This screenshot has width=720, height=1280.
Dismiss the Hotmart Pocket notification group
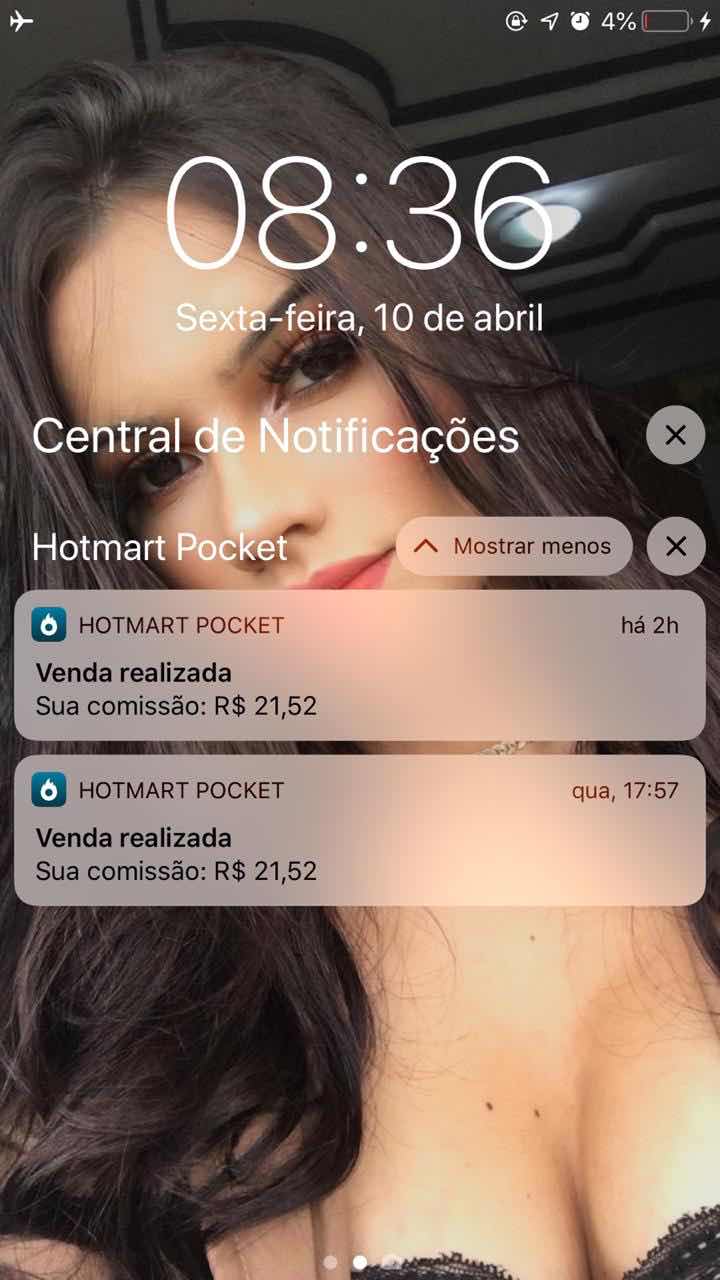675,546
